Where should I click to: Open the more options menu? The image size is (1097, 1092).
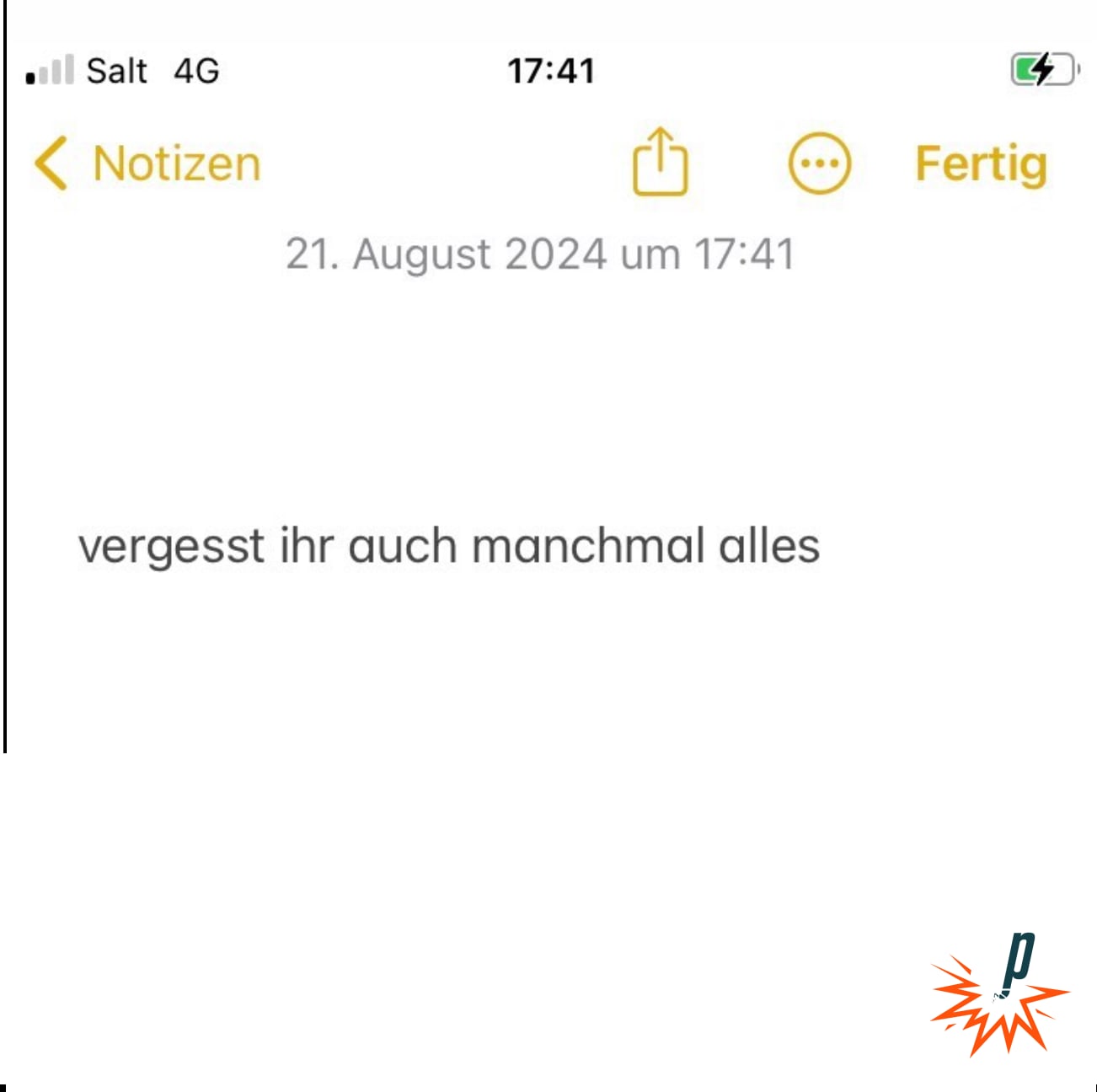click(819, 163)
